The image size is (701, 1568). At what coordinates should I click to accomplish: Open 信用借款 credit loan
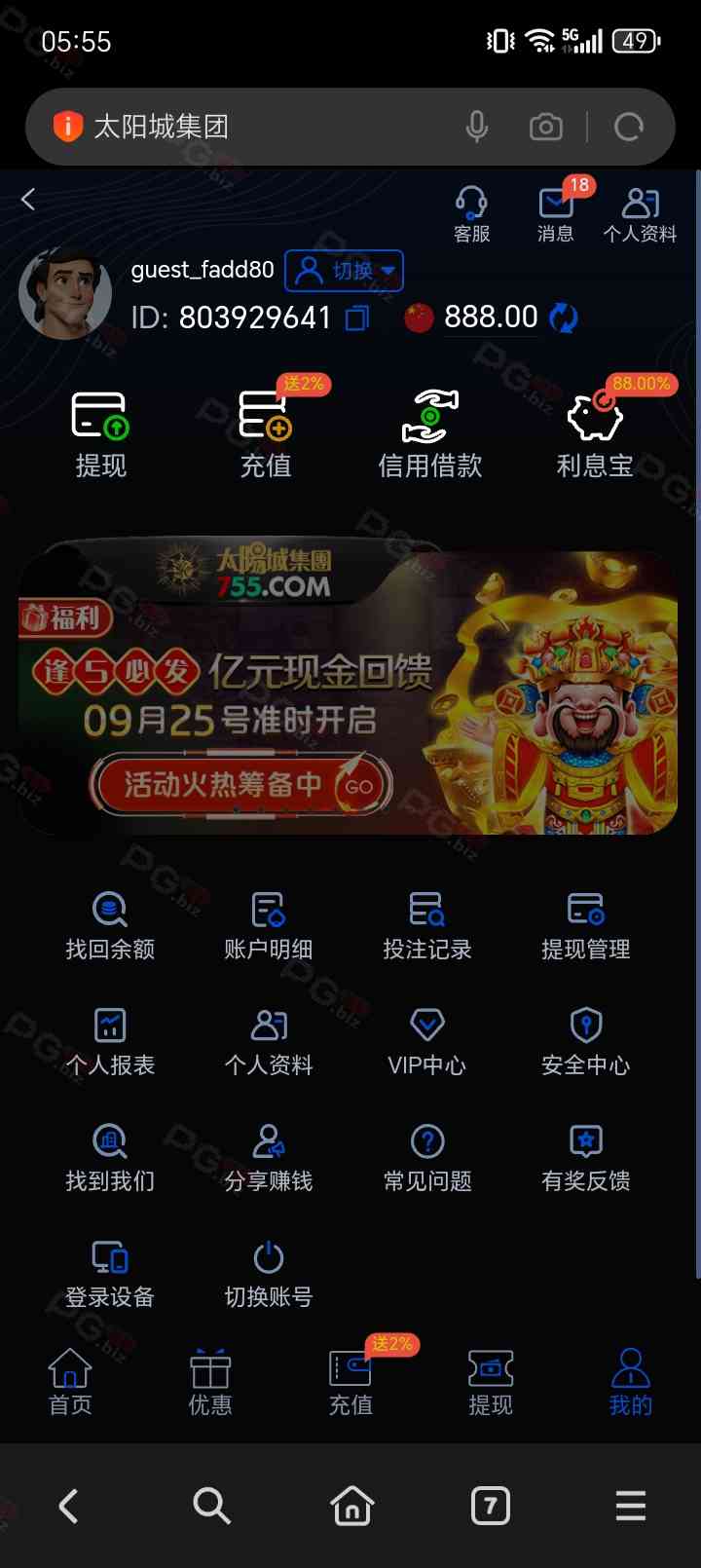tap(429, 434)
